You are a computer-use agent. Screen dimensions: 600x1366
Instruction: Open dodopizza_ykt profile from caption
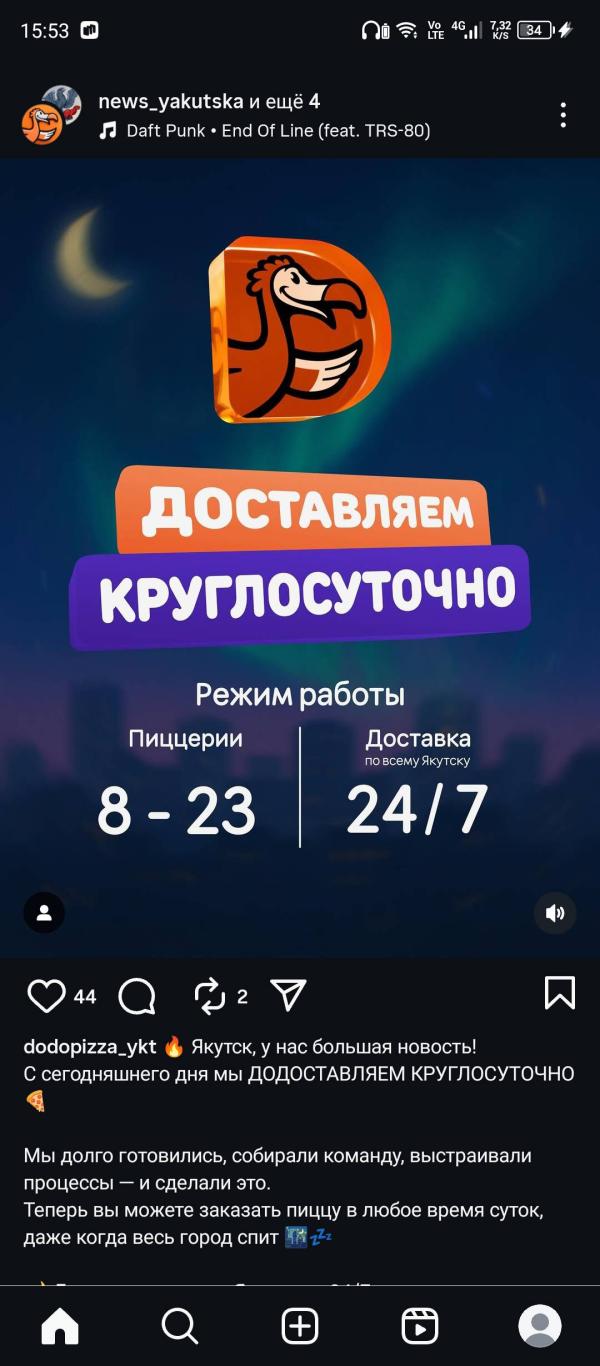coord(90,1047)
